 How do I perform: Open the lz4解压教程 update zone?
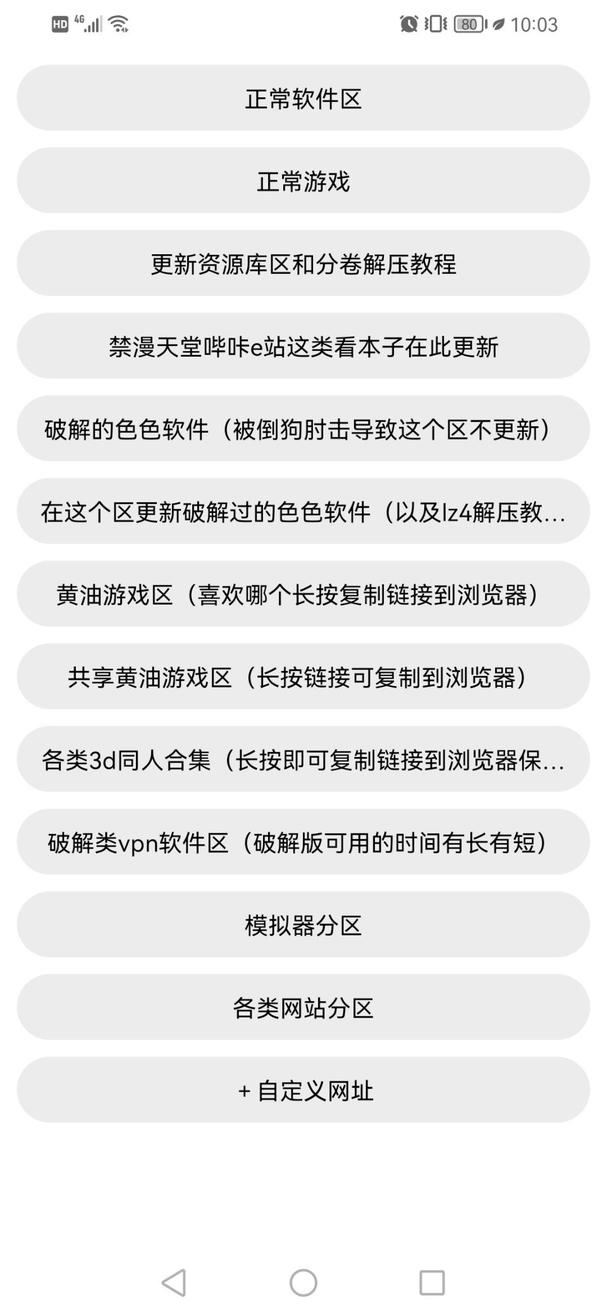tap(303, 513)
